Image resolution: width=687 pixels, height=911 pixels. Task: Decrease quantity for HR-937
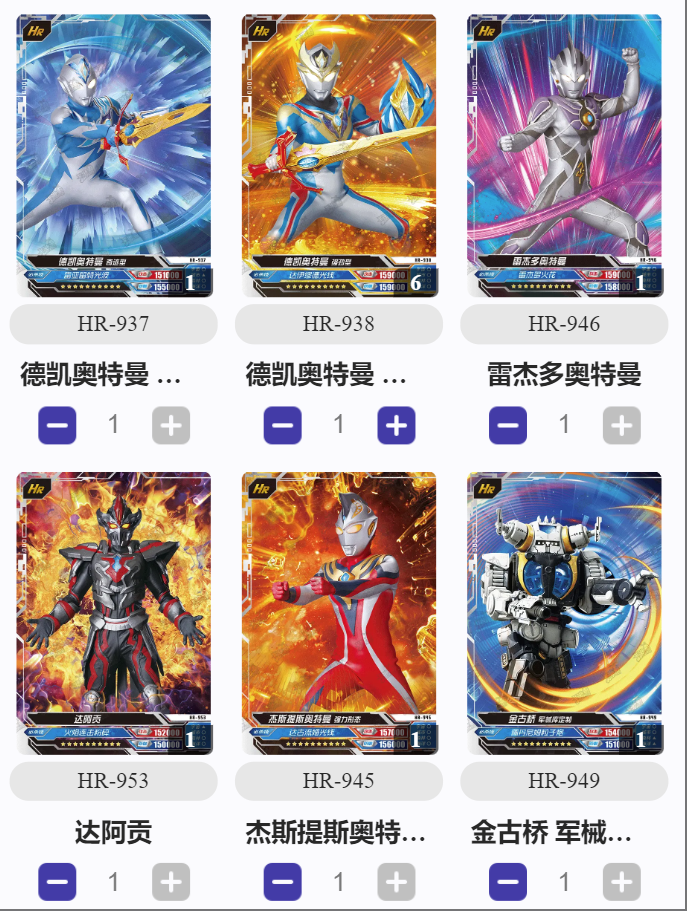[x=58, y=426]
